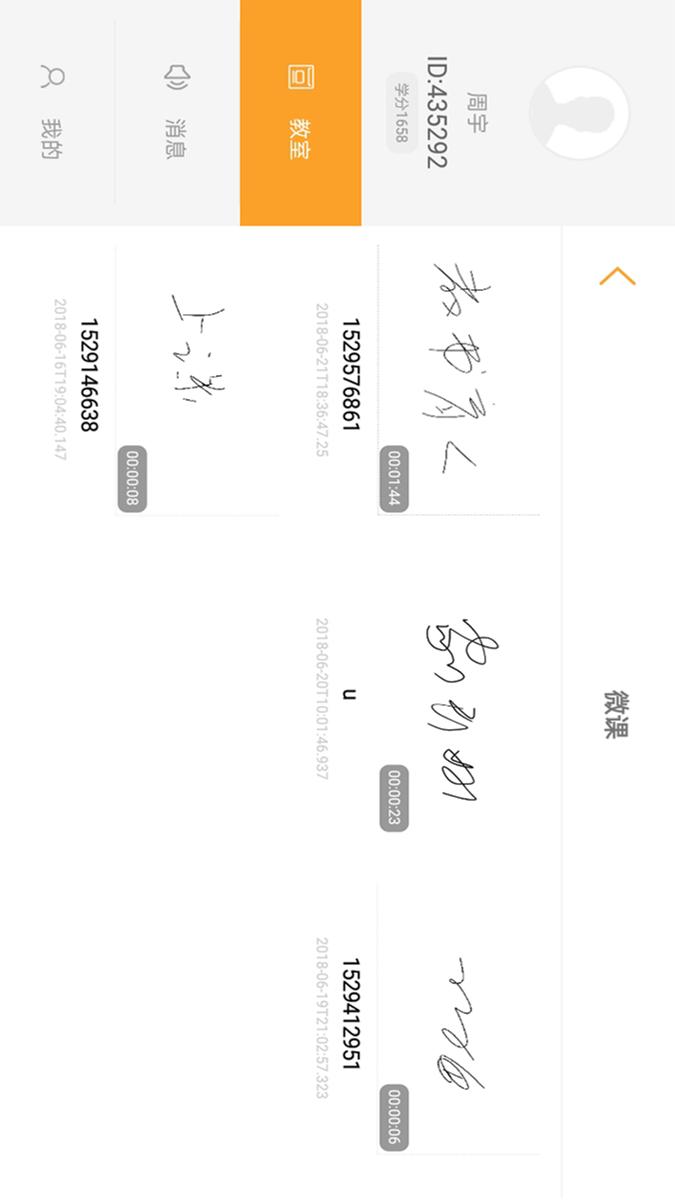The image size is (675, 1200).
Task: Open the user profile avatar
Action: tap(578, 112)
